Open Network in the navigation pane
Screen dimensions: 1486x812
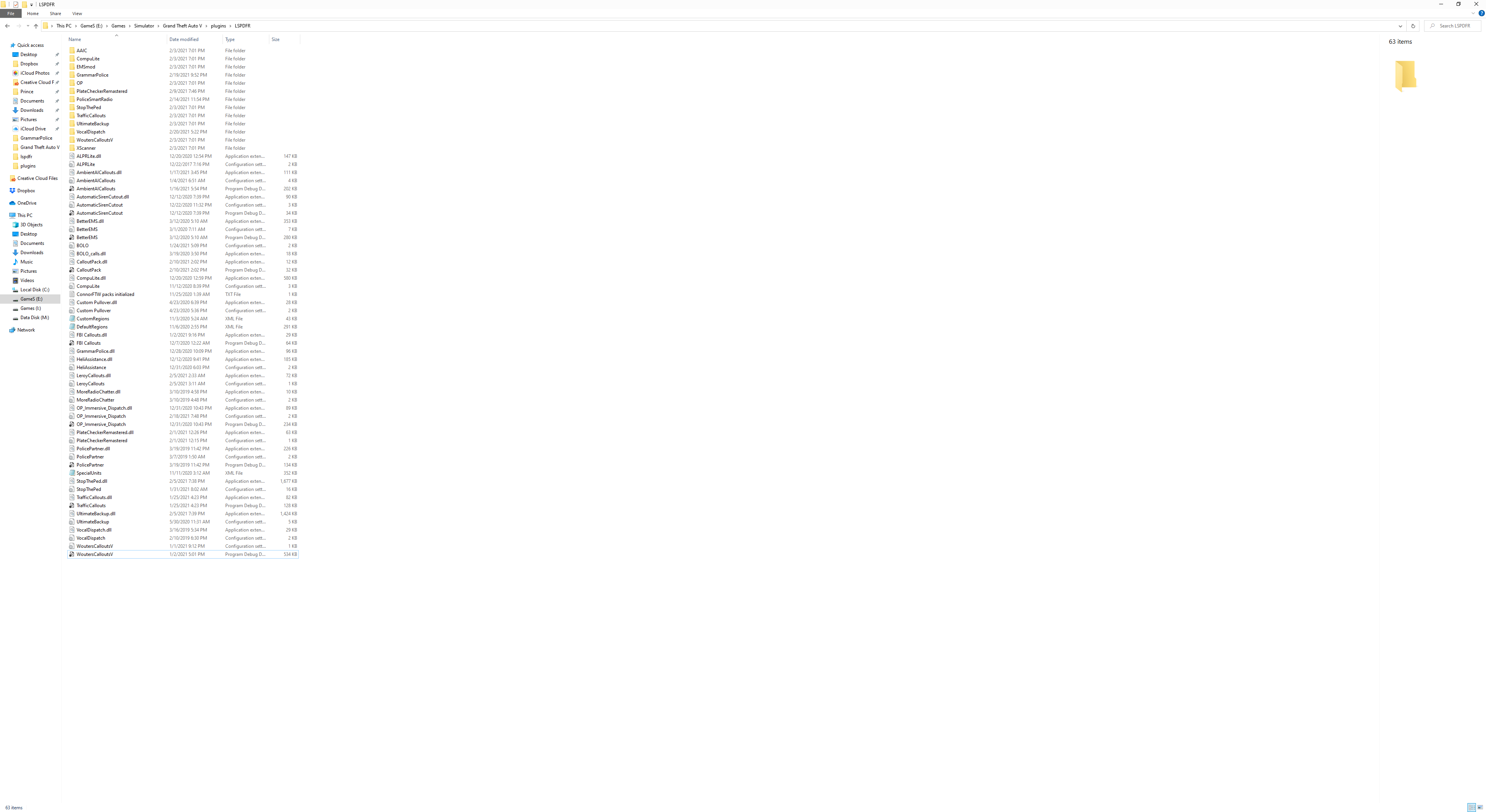click(26, 330)
